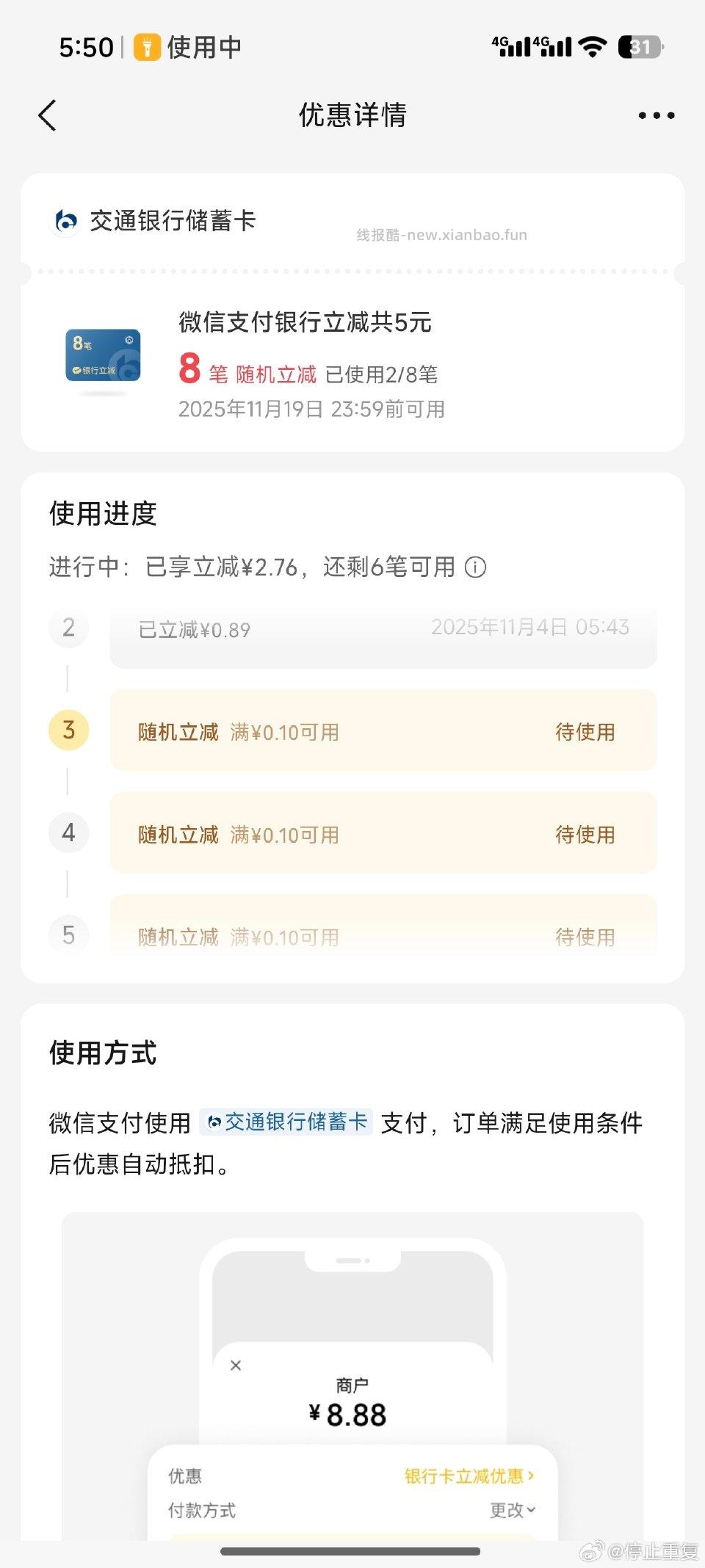Close the mock payment sheet via the × icon
705x1568 pixels.
point(236,1365)
